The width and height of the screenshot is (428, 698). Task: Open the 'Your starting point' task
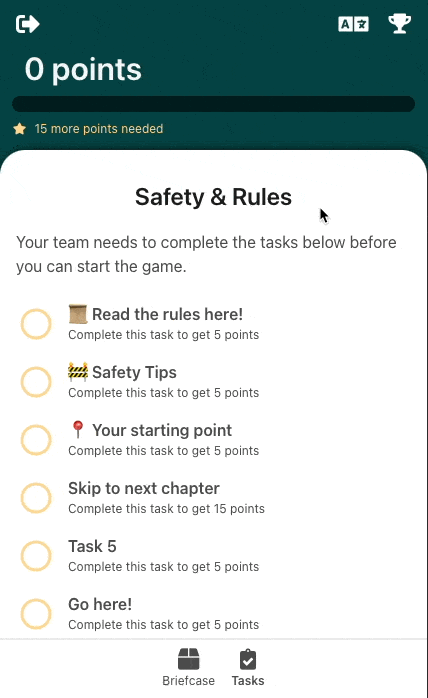[214, 439]
